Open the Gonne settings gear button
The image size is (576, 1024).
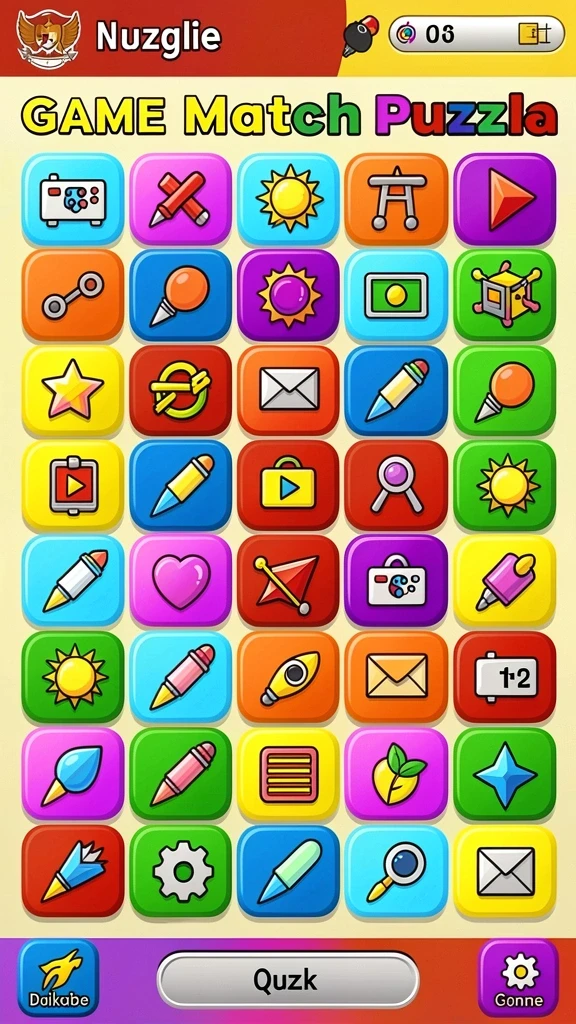coord(519,978)
